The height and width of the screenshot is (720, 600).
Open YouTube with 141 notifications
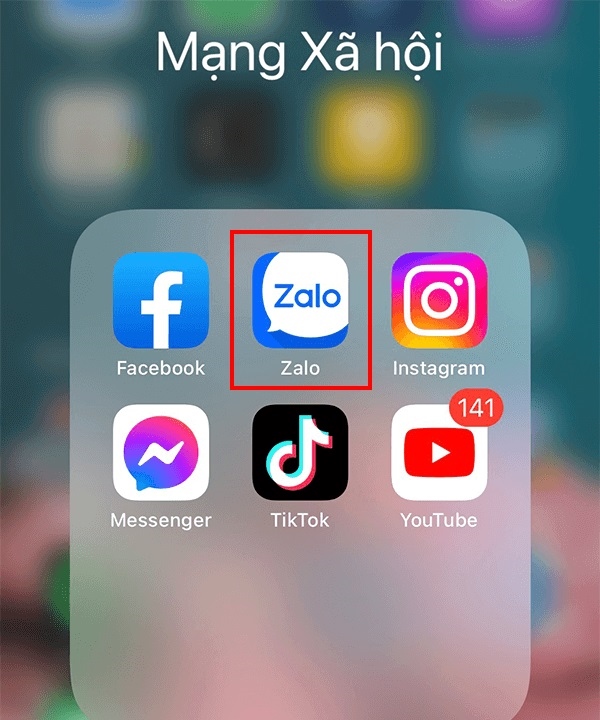[439, 452]
